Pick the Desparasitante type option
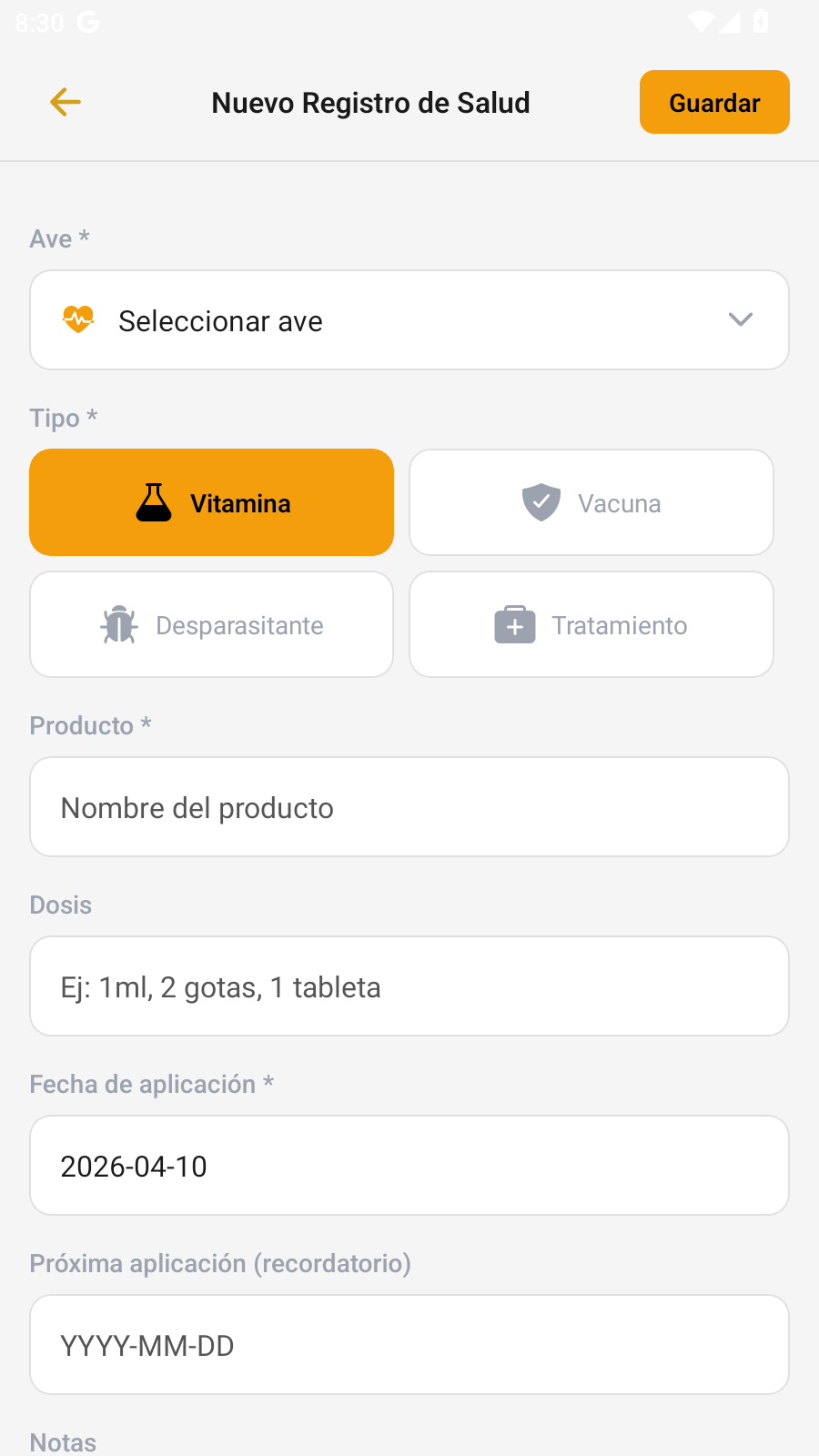 pyautogui.click(x=211, y=625)
